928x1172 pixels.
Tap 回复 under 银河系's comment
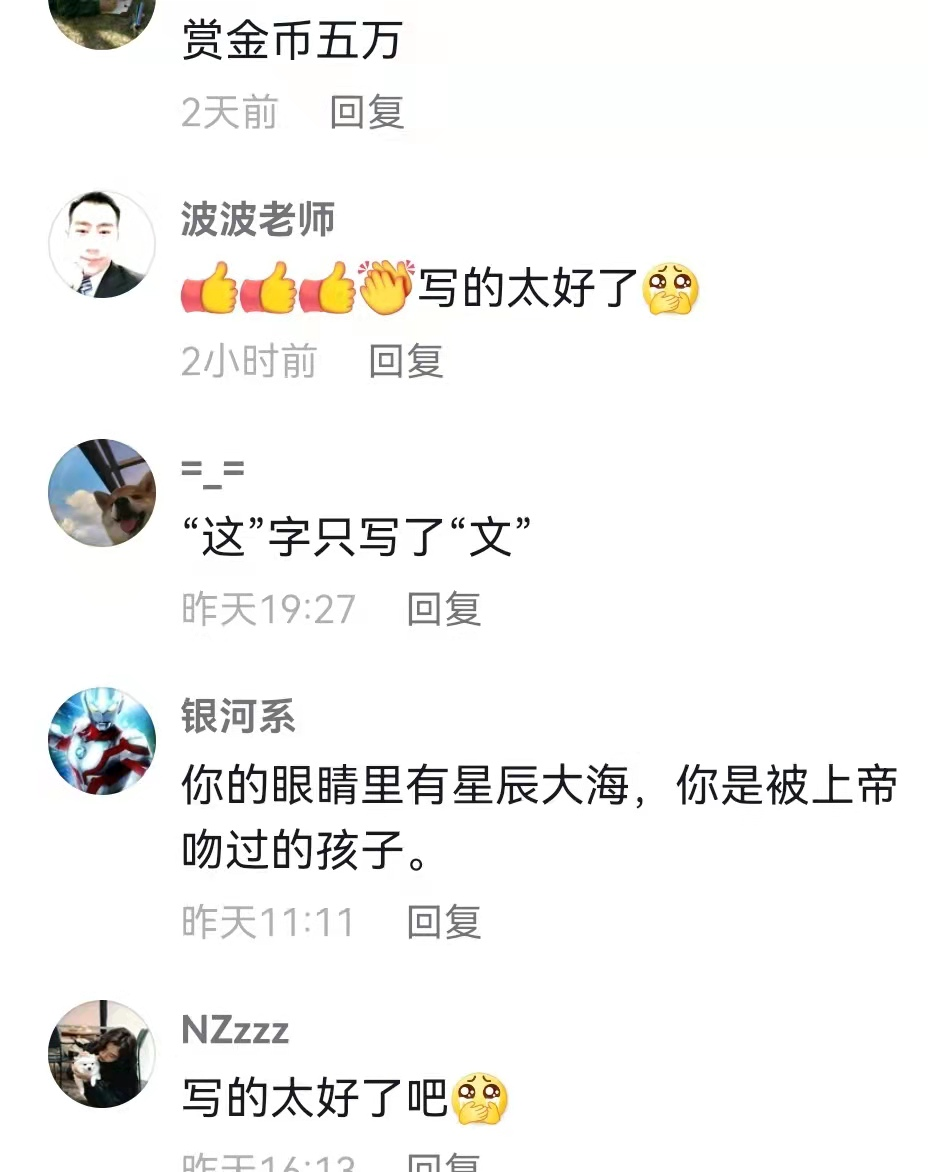tap(442, 921)
